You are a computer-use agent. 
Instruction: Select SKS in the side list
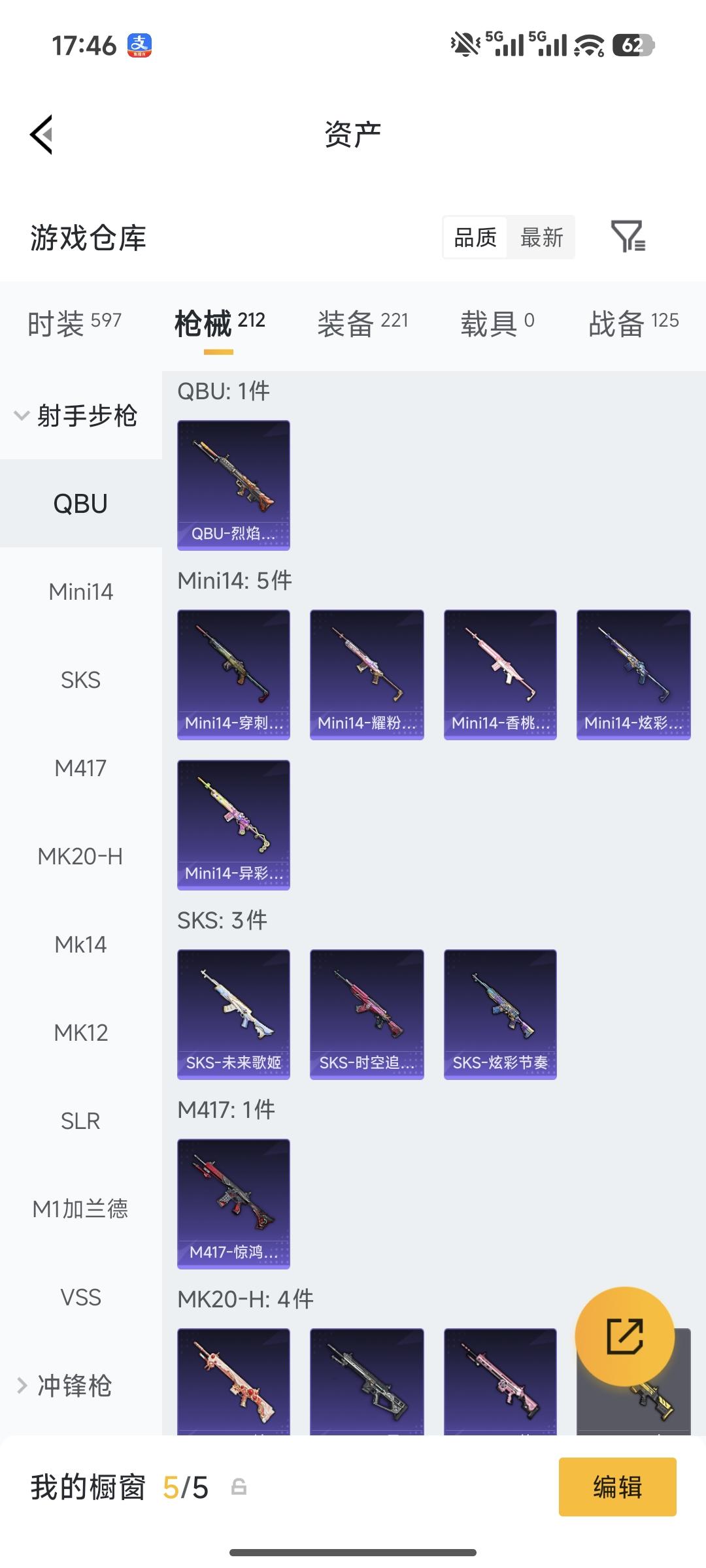pos(80,680)
